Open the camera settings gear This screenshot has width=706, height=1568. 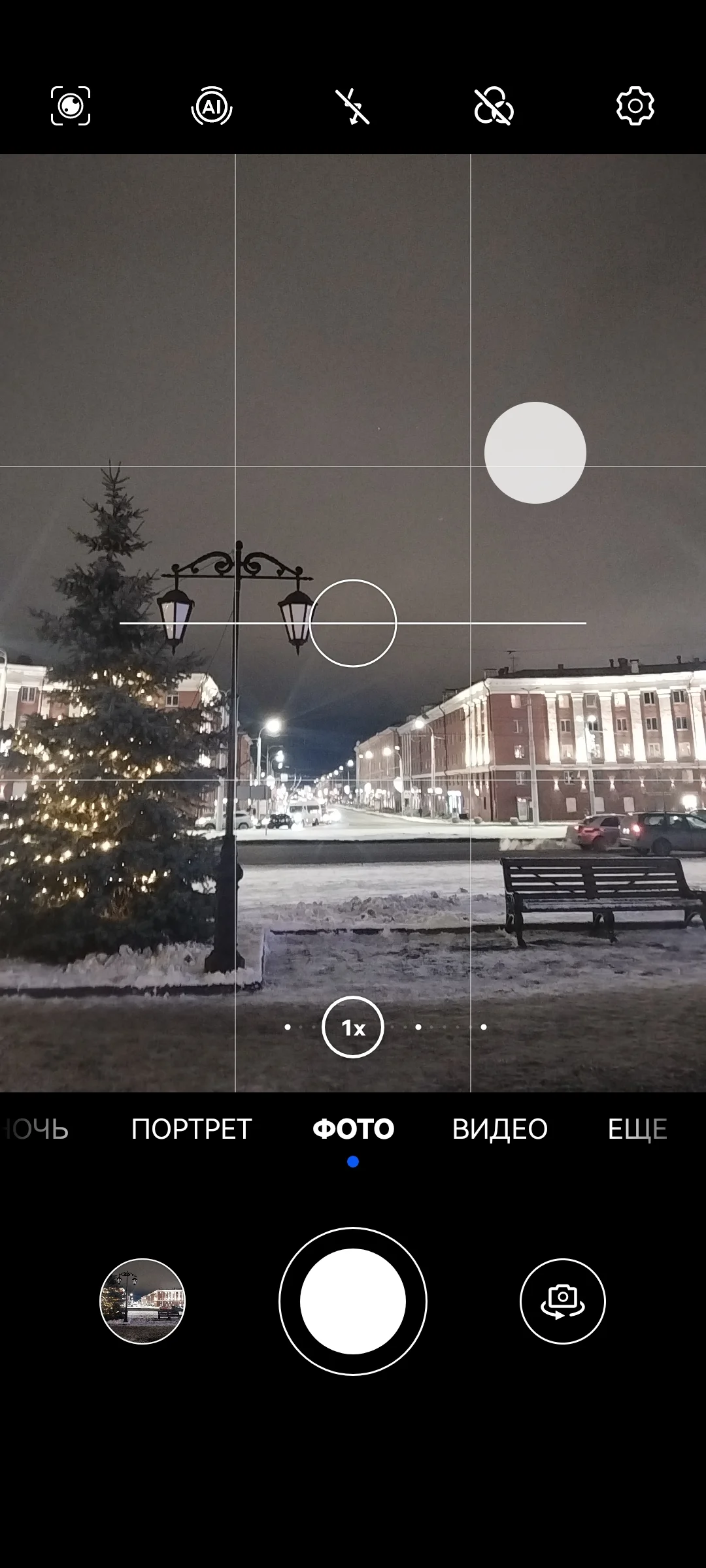click(x=635, y=107)
